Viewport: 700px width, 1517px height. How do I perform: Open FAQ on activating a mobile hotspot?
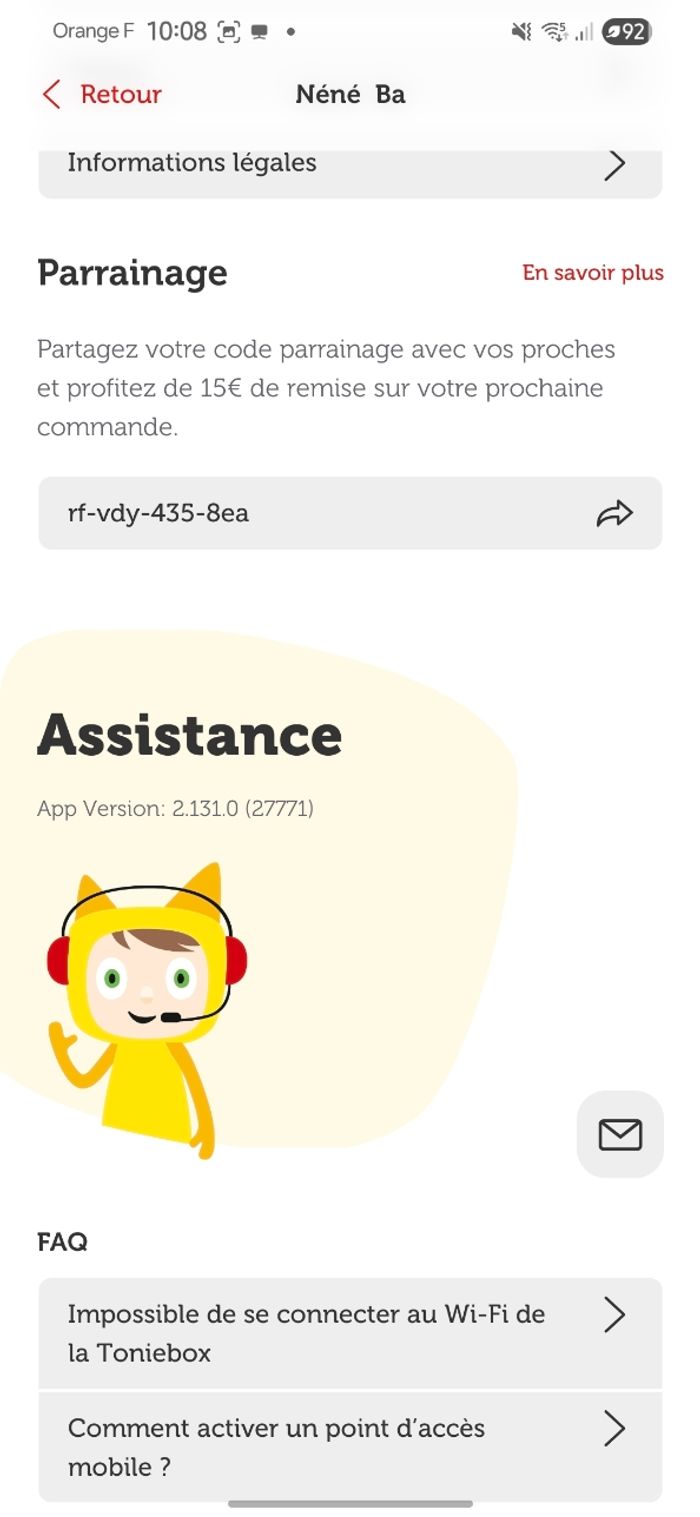click(x=350, y=1446)
